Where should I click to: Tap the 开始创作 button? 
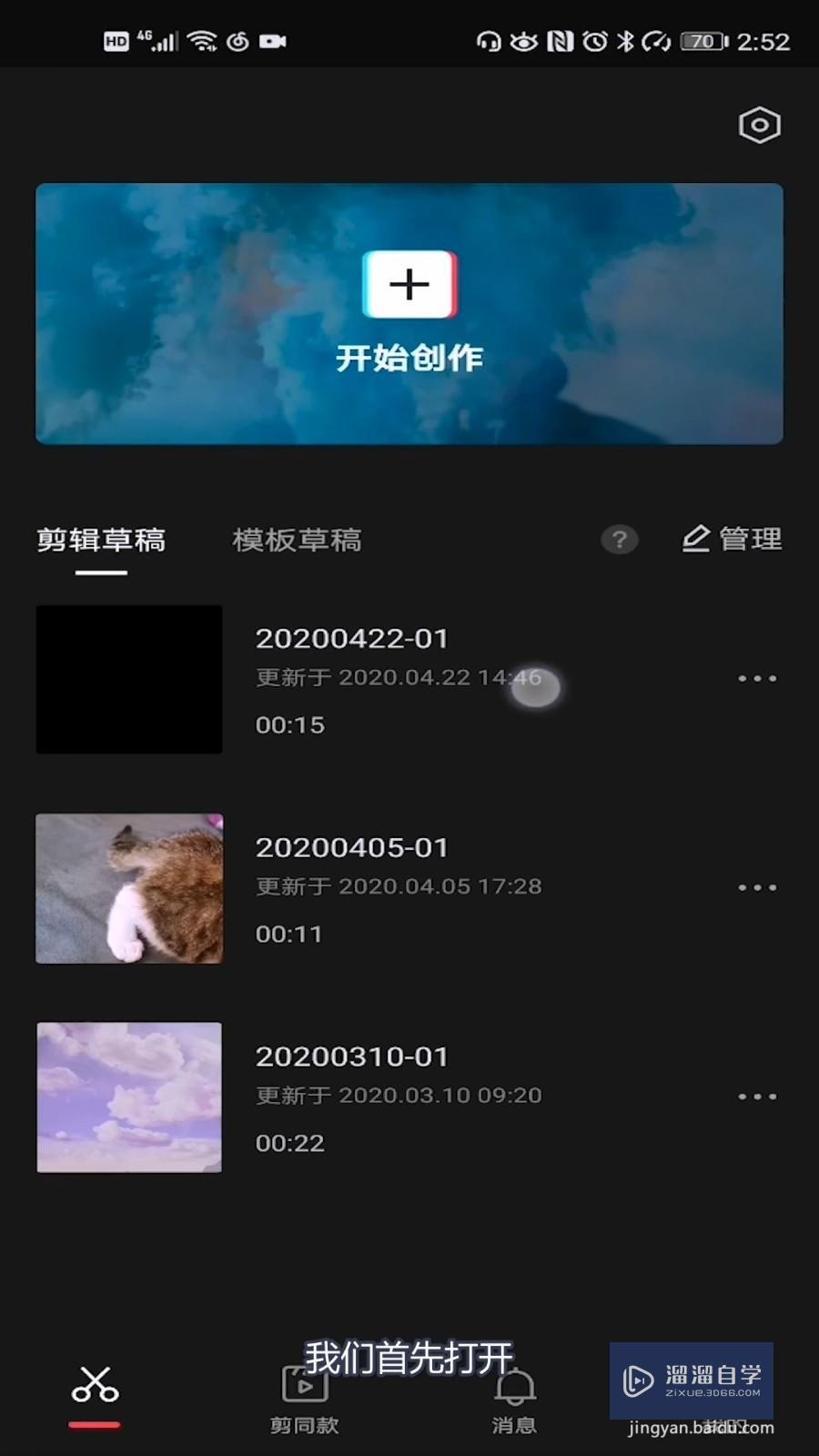point(408,358)
